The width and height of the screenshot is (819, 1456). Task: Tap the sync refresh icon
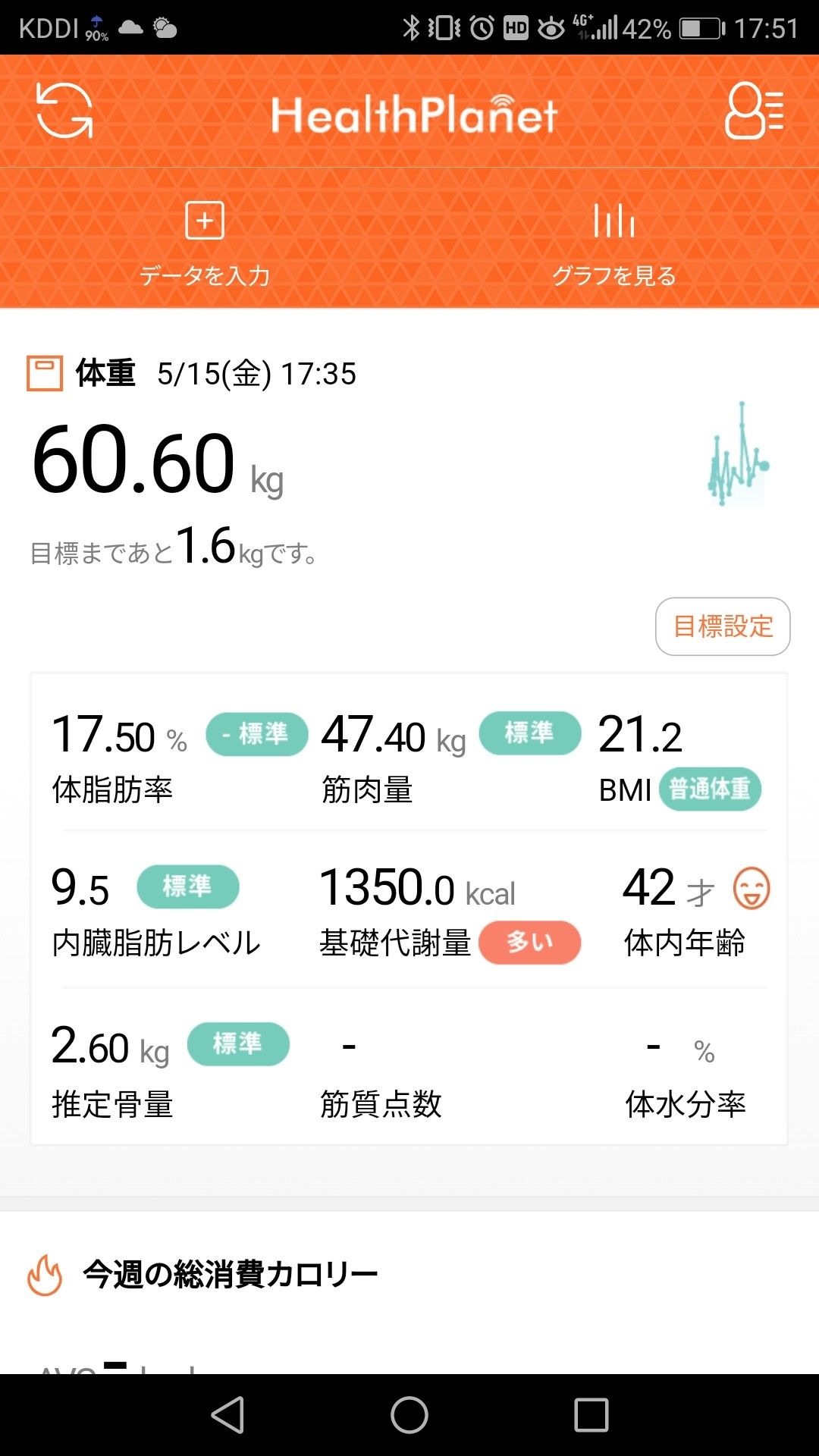click(x=64, y=111)
